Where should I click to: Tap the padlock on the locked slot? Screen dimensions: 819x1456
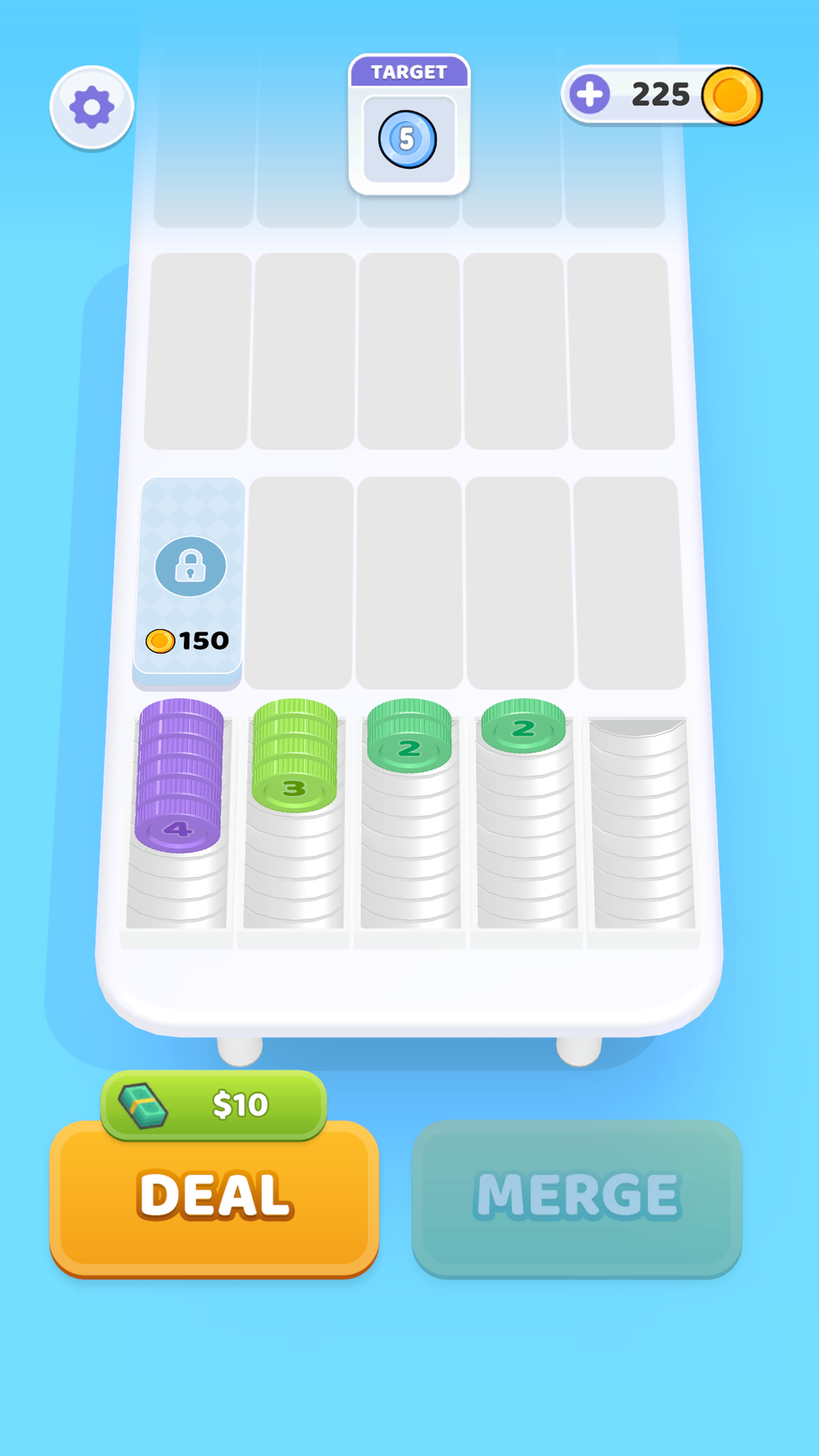[189, 567]
